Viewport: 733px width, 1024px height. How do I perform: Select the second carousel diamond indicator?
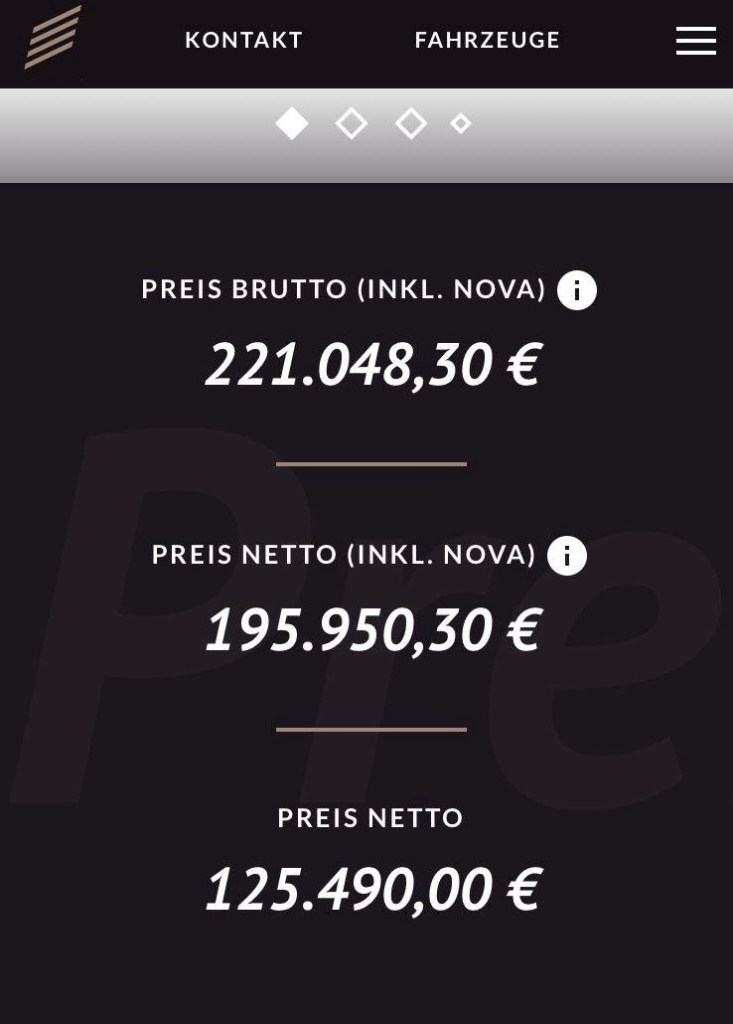(x=351, y=124)
